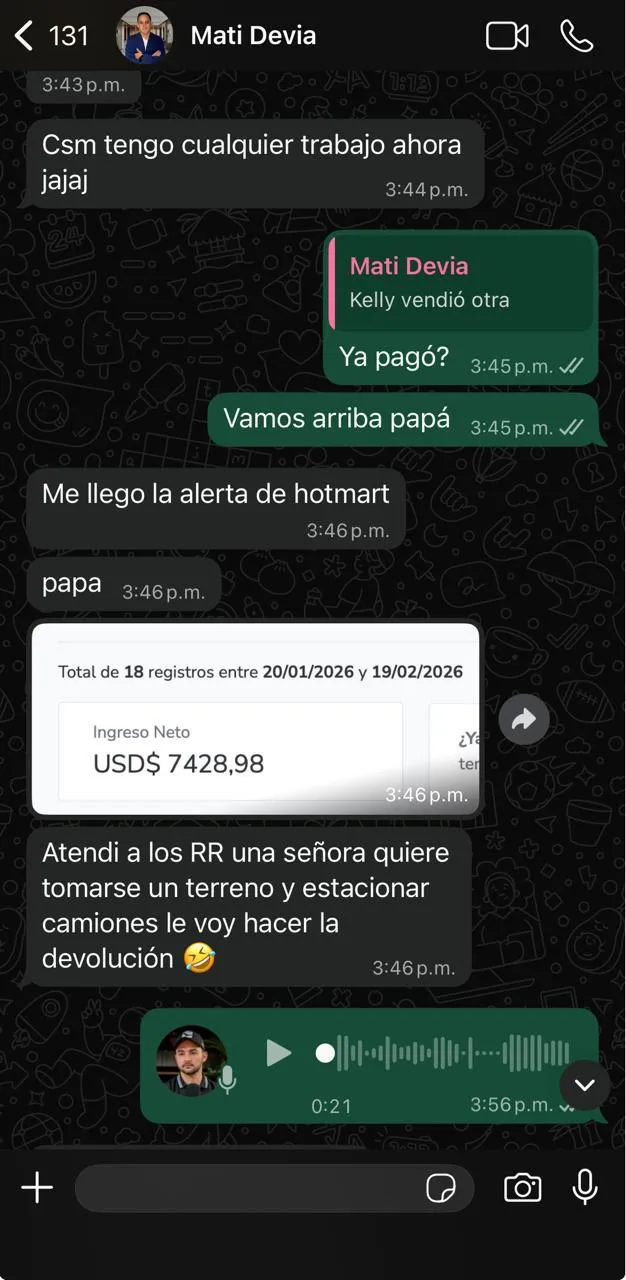This screenshot has width=626, height=1280.
Task: Go back to the chat list
Action: tap(24, 37)
